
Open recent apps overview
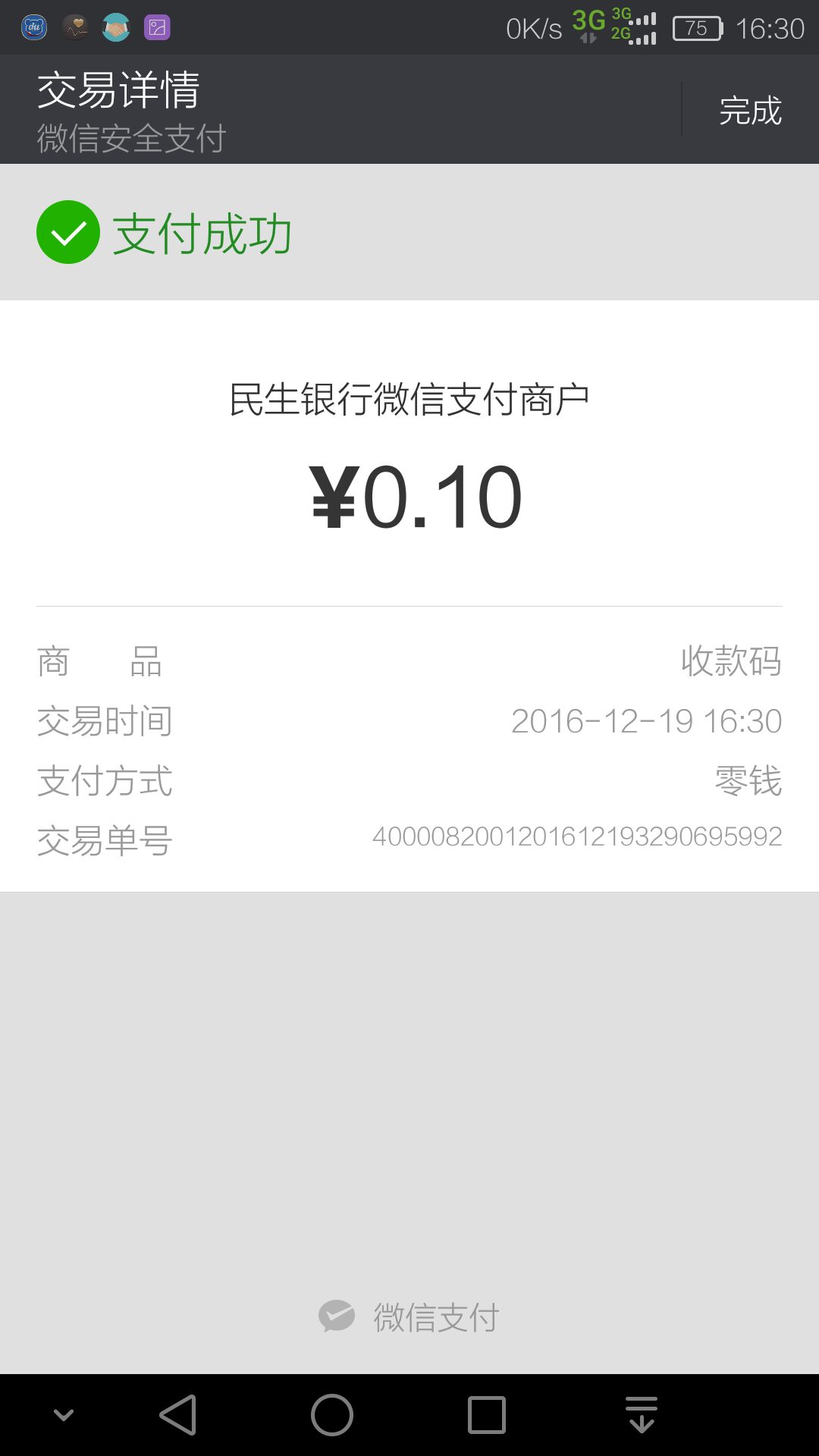487,1415
